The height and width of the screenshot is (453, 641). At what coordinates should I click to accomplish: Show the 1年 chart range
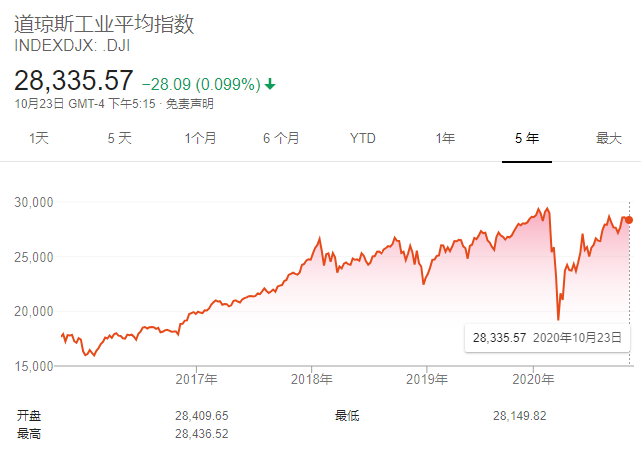[x=445, y=139]
